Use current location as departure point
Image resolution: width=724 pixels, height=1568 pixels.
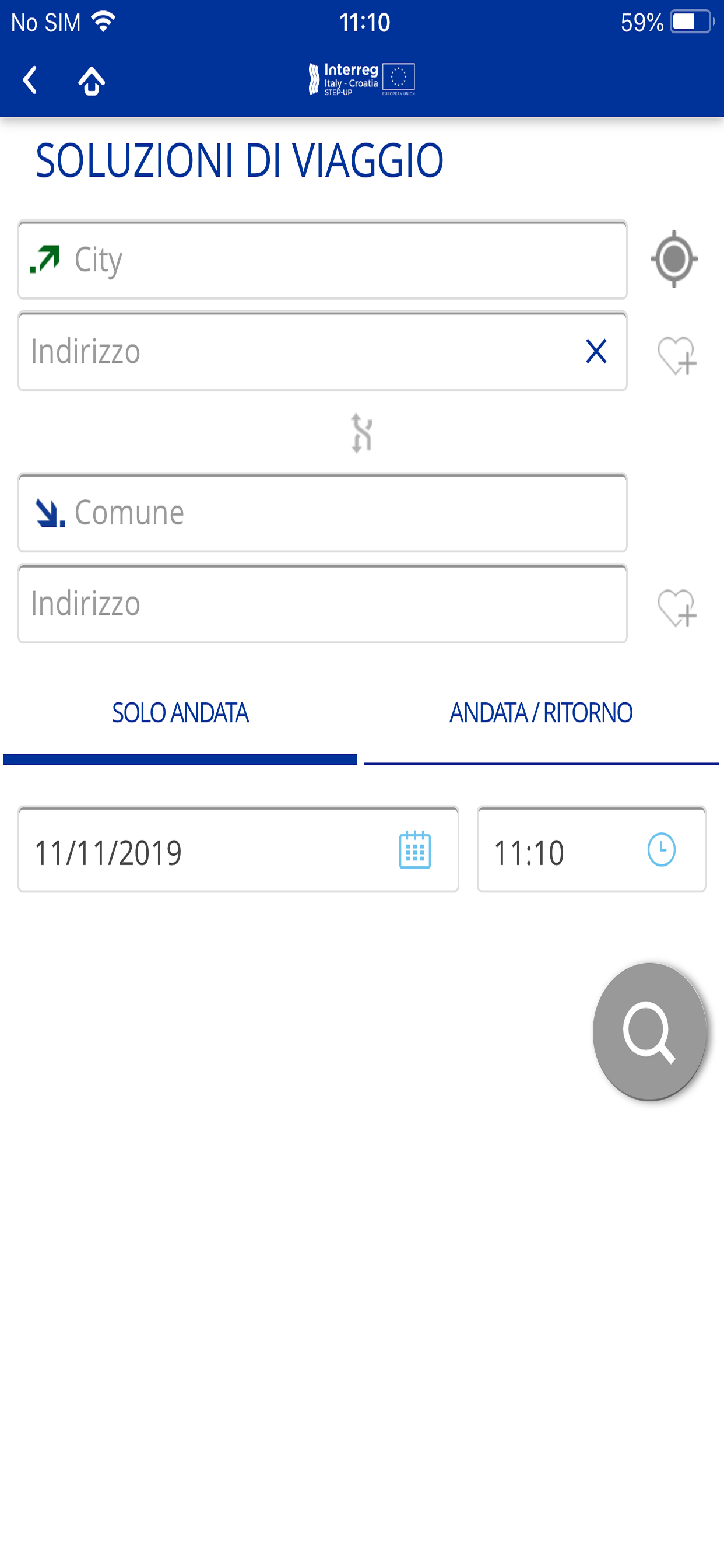click(673, 258)
